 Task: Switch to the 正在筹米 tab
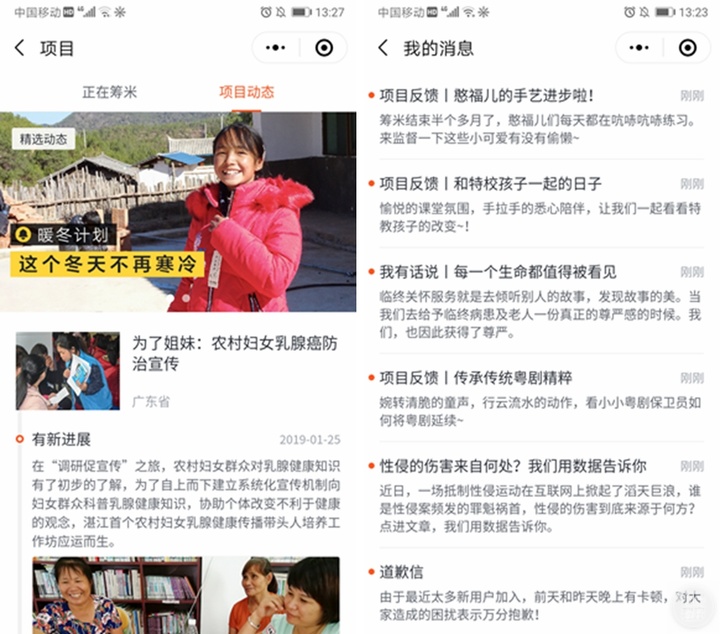point(109,92)
